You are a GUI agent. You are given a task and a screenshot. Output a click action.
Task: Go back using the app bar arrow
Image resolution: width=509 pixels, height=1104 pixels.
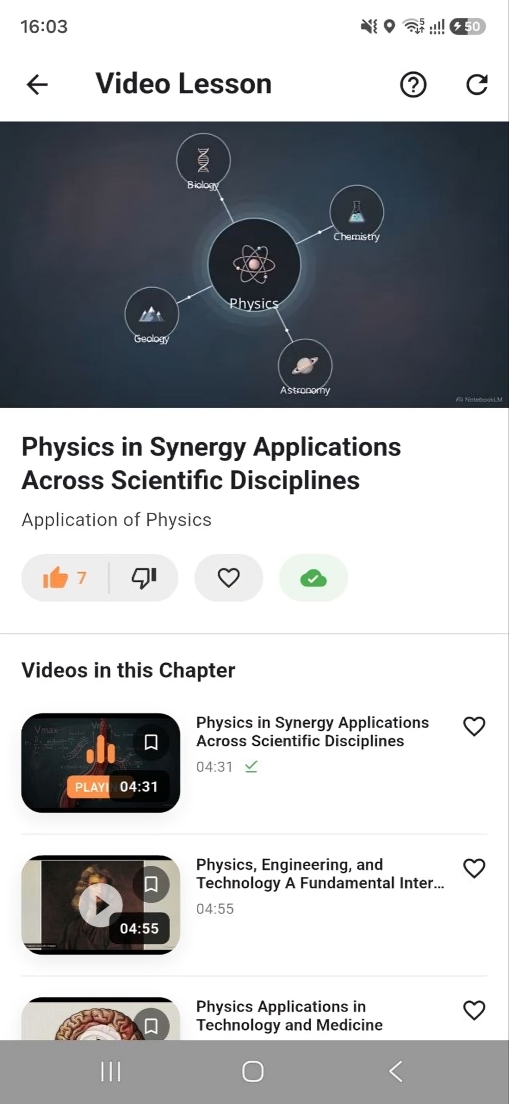pyautogui.click(x=37, y=84)
